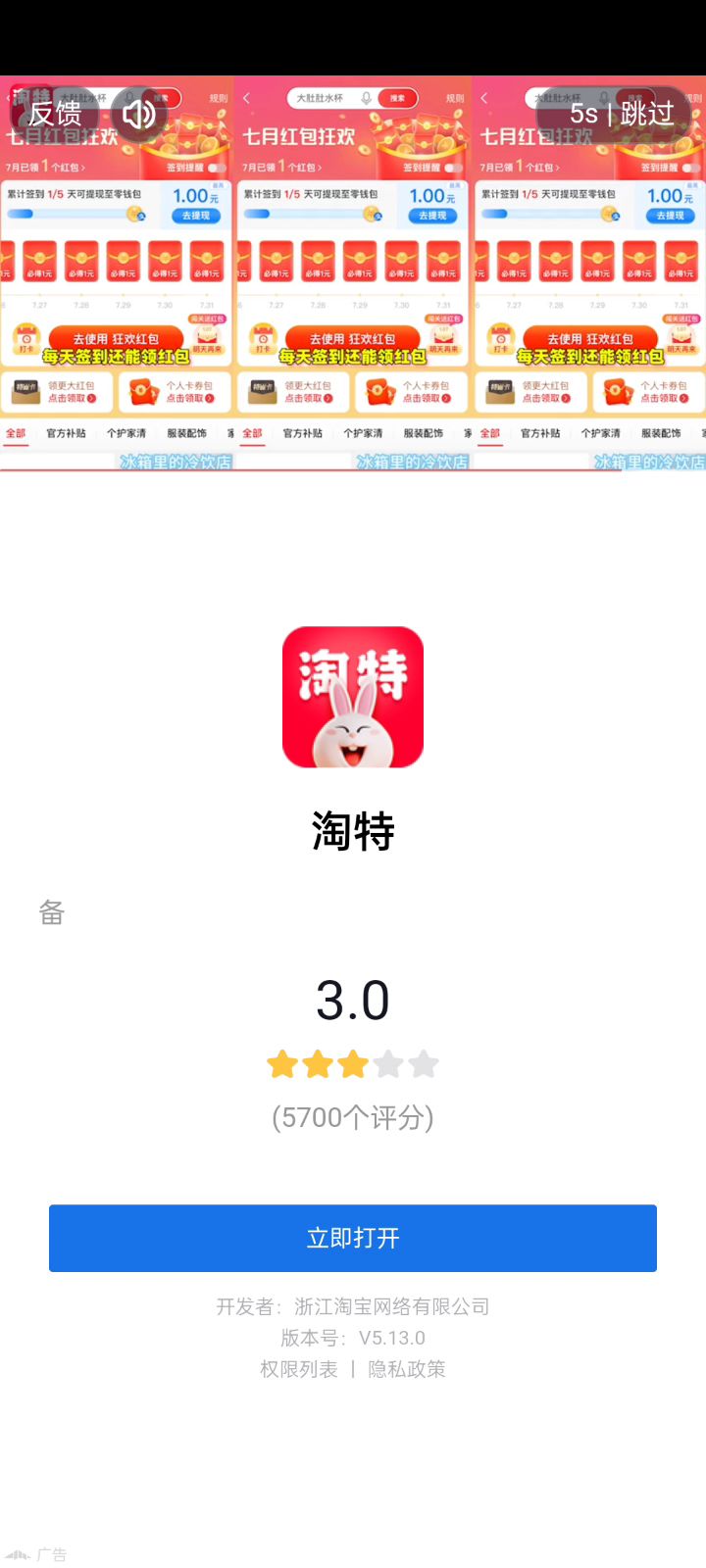The image size is (706, 1568).
Task: View the 隐私政策 privacy policy
Action: click(407, 1369)
